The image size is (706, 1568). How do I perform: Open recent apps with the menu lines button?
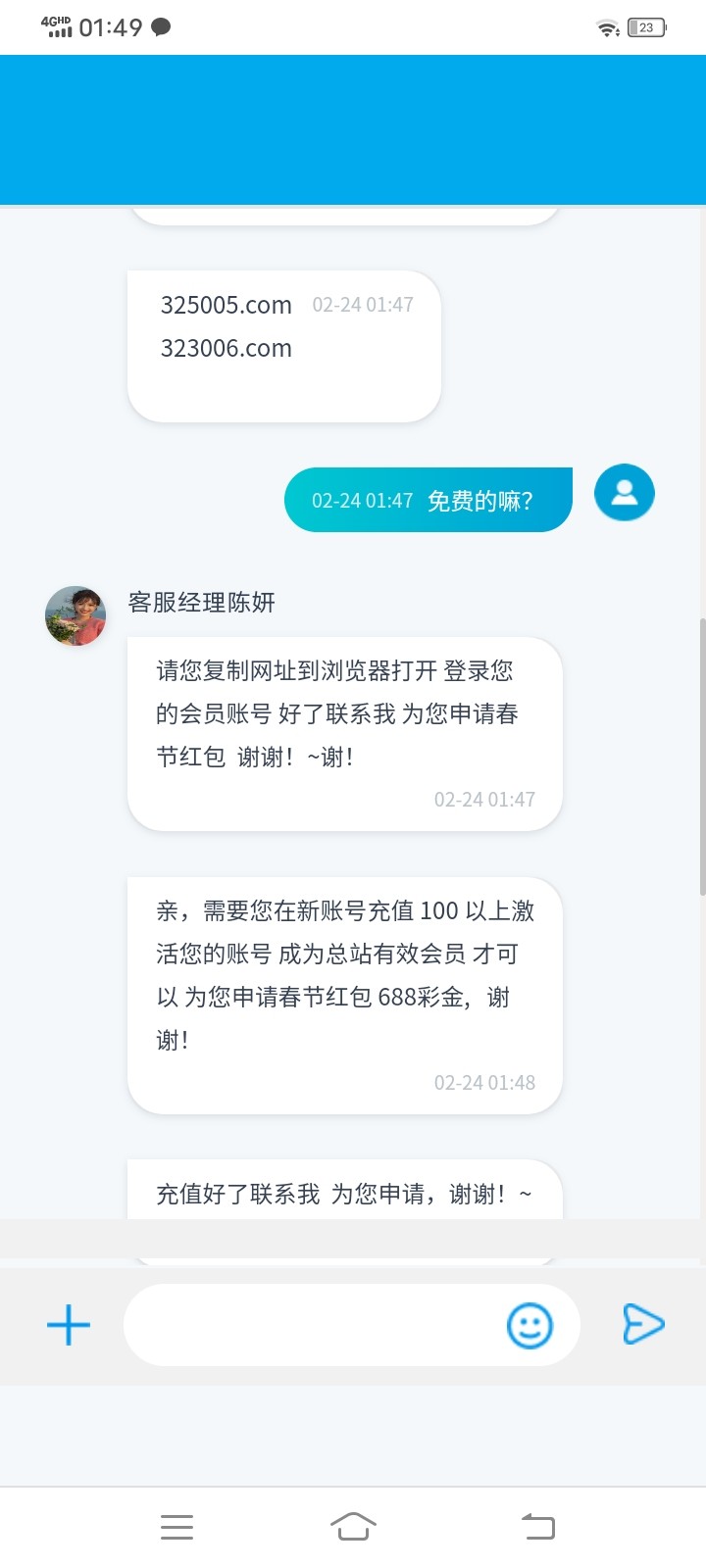[x=176, y=1526]
